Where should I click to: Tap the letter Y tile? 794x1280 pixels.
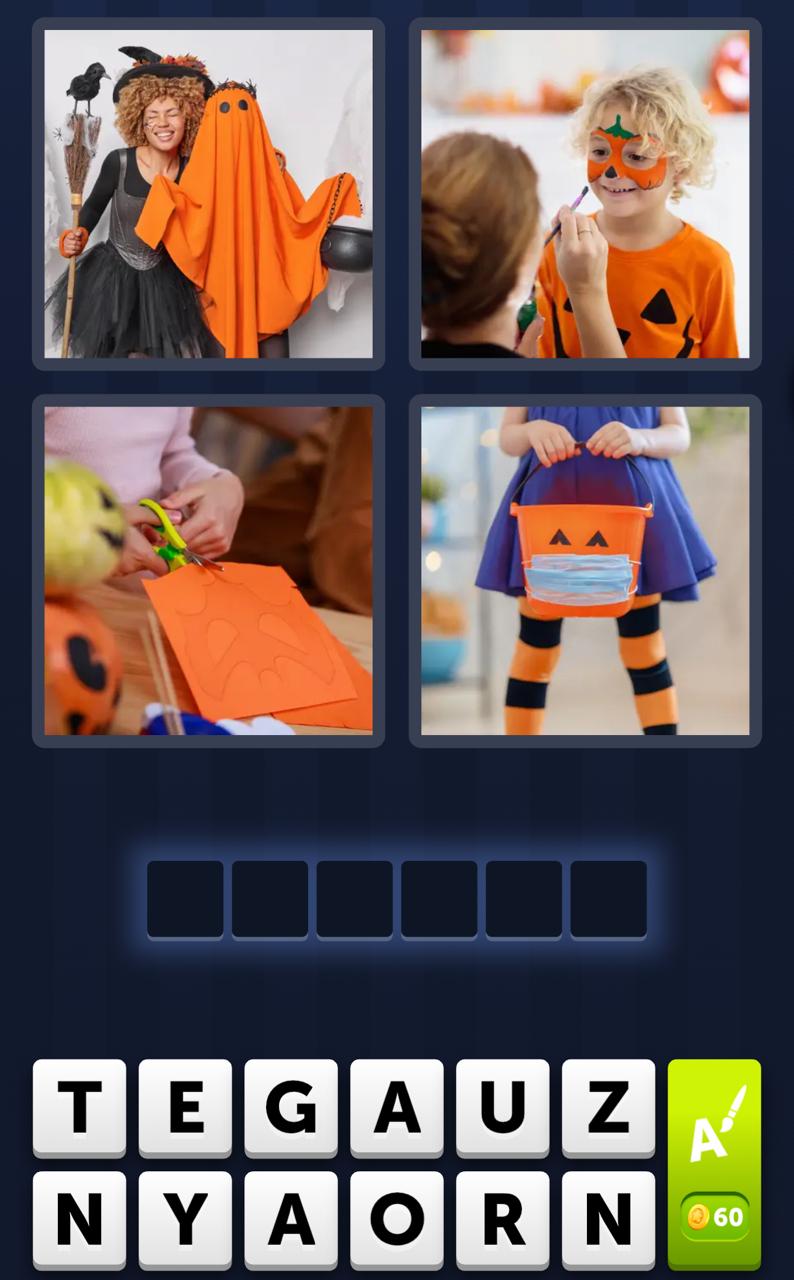185,1219
